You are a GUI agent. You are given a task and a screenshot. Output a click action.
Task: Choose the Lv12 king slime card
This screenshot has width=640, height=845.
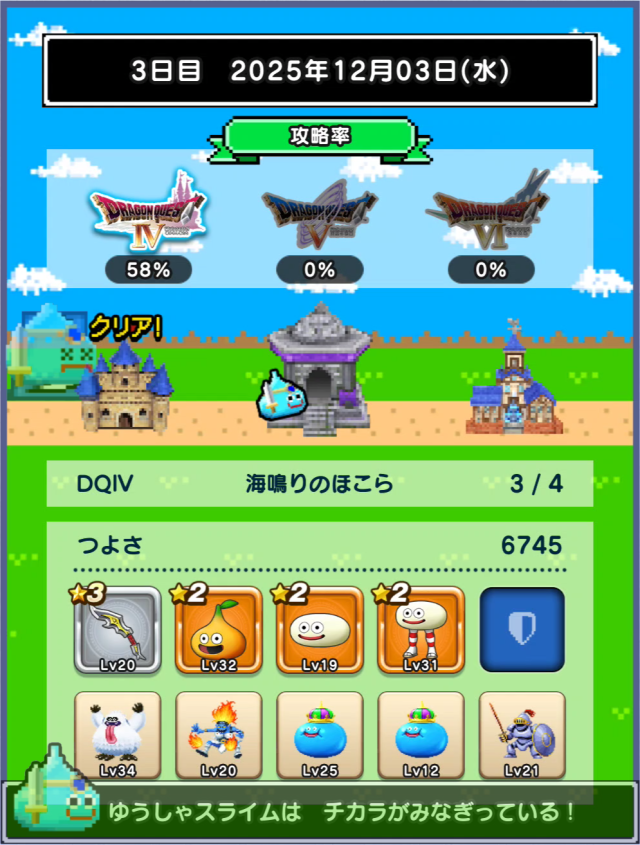(420, 736)
